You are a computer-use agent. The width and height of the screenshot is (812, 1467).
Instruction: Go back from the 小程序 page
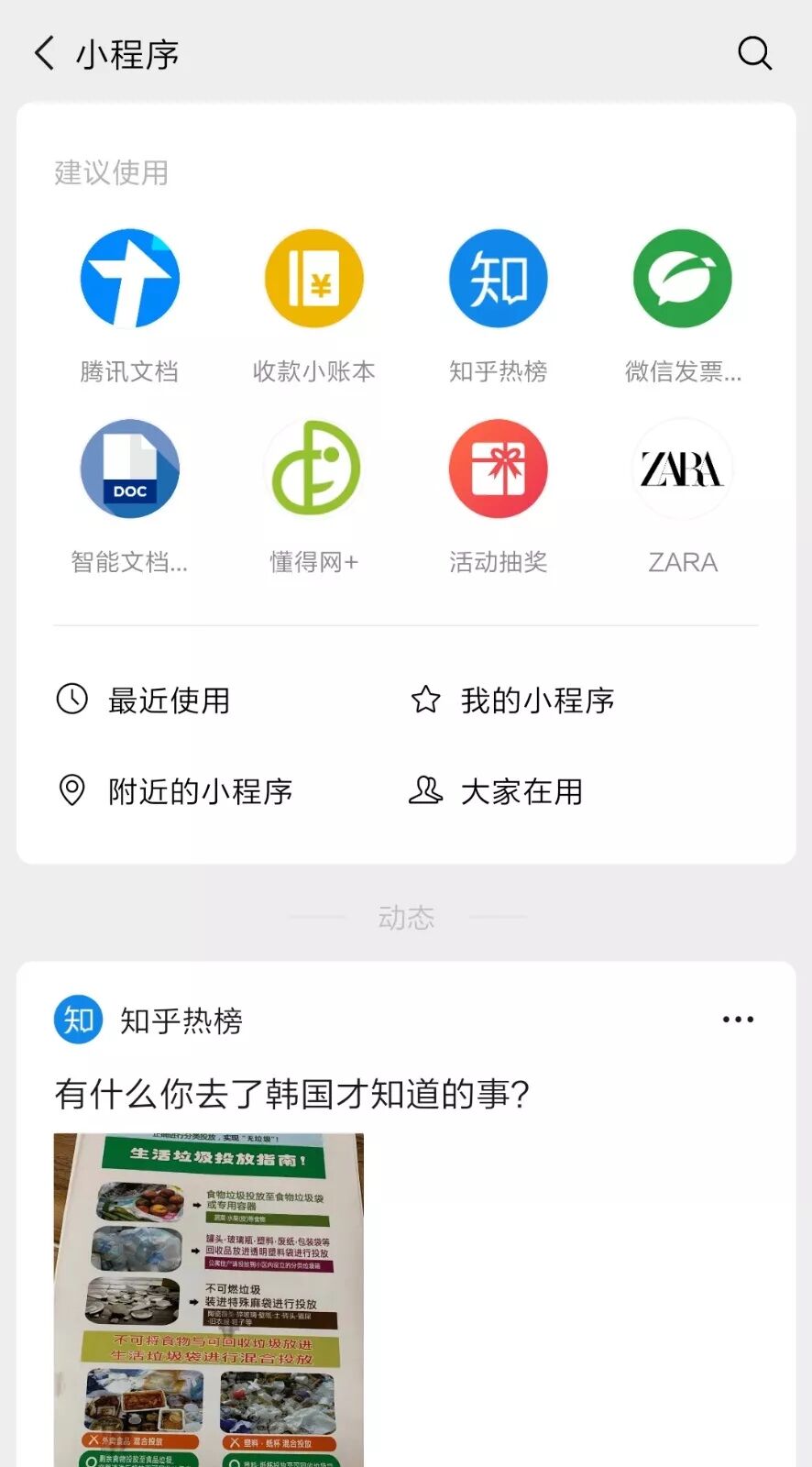44,53
